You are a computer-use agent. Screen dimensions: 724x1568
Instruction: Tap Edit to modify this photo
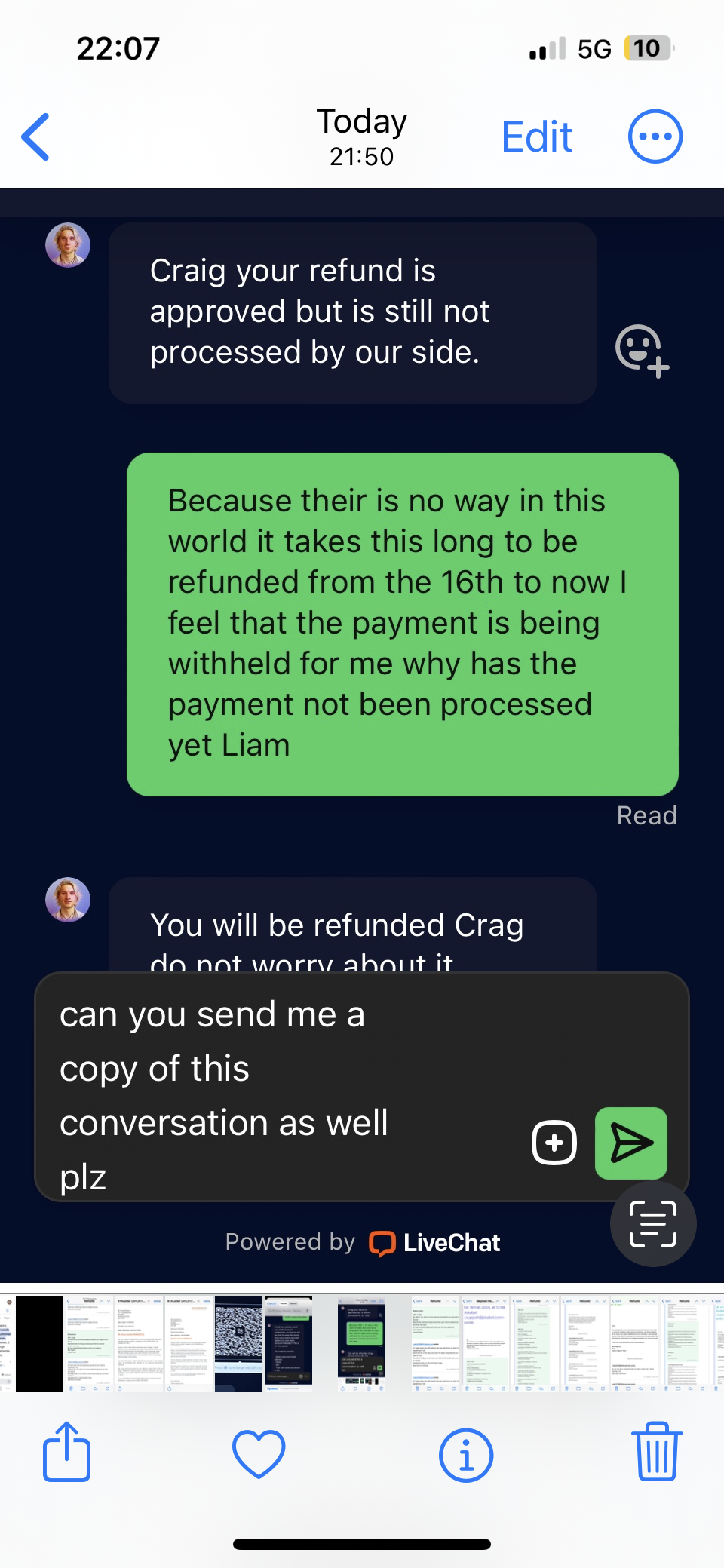(x=536, y=137)
